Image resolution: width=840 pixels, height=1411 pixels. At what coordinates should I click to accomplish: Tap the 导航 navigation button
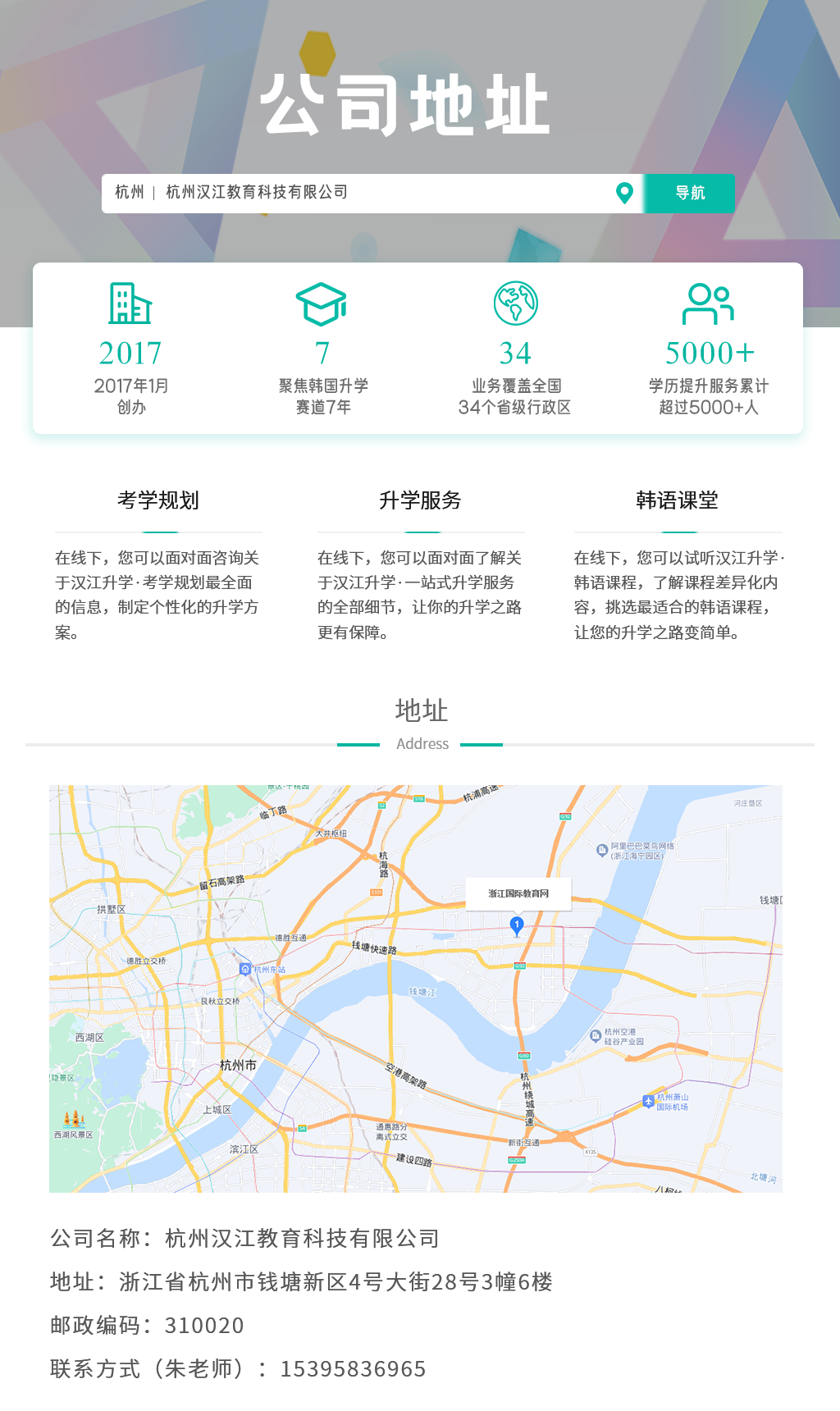pyautogui.click(x=689, y=193)
